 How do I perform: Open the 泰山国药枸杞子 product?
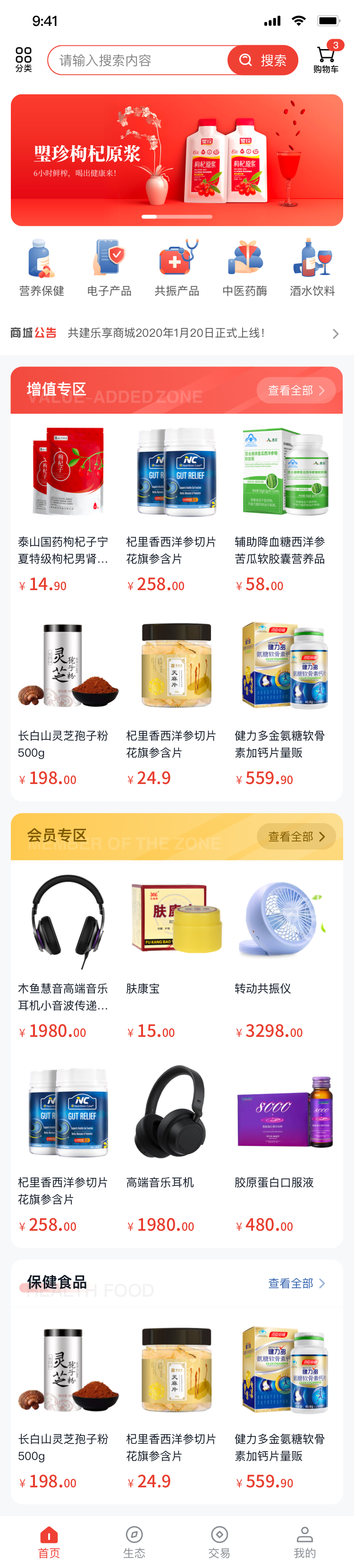[63, 508]
